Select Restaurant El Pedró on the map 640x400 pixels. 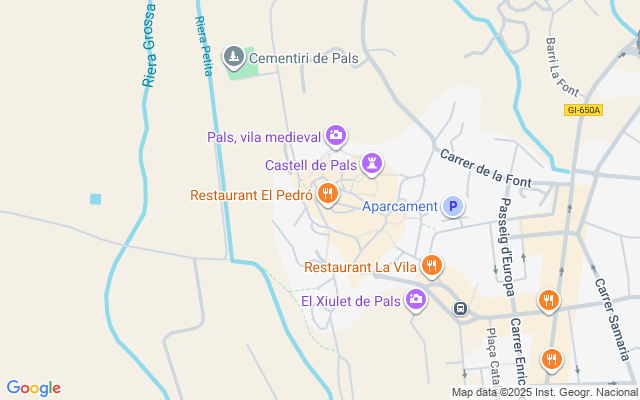point(327,193)
